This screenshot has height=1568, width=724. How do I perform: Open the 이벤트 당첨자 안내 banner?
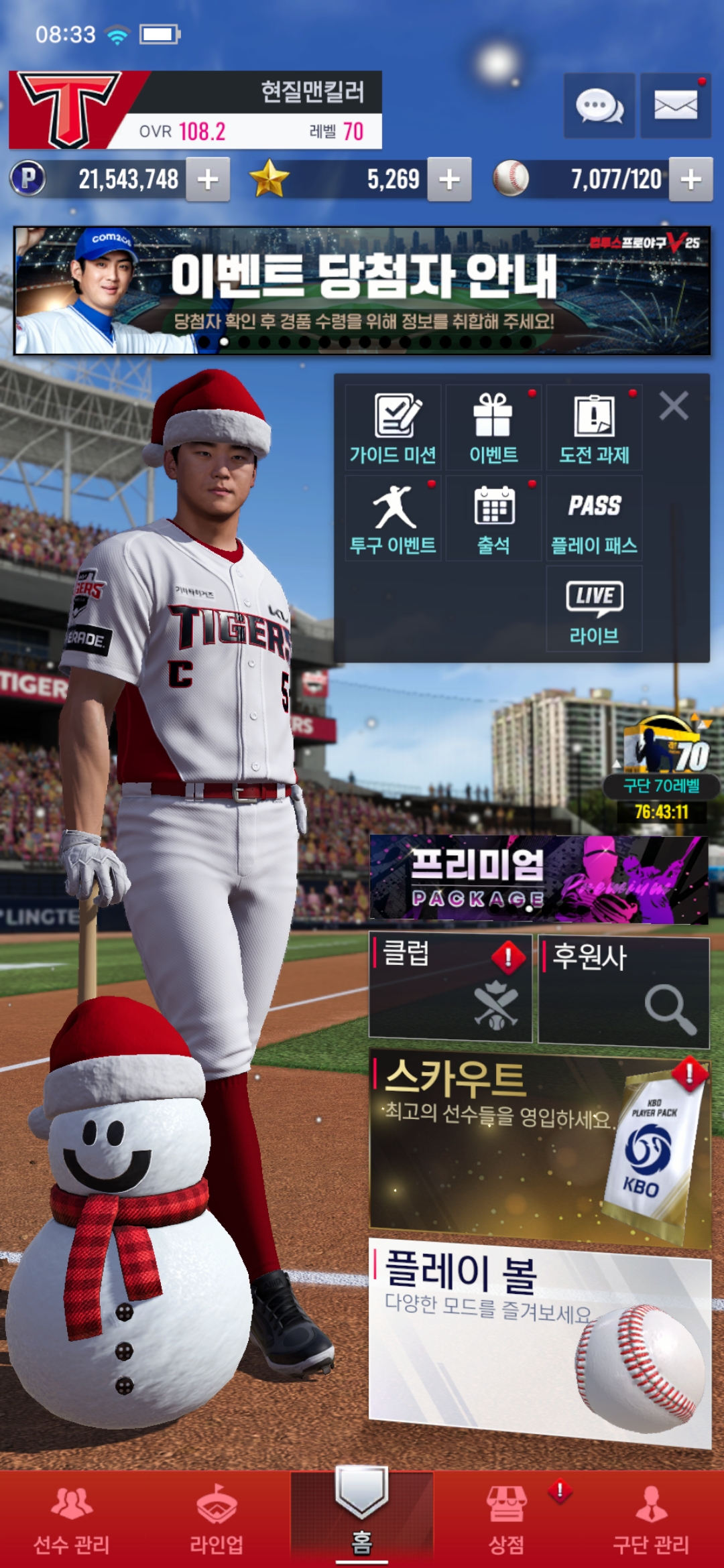tap(362, 290)
